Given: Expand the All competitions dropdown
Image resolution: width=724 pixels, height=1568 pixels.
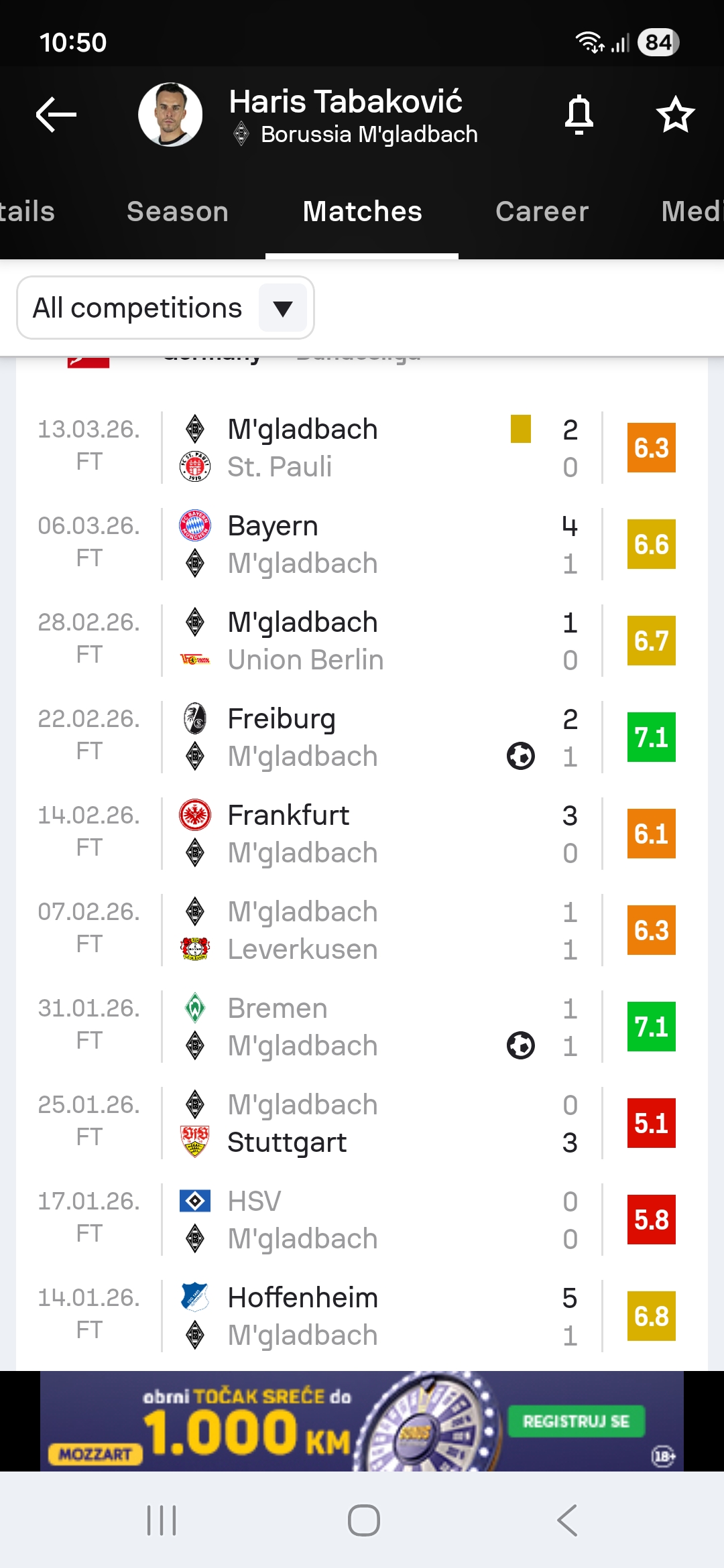Looking at the screenshot, I should tap(166, 308).
